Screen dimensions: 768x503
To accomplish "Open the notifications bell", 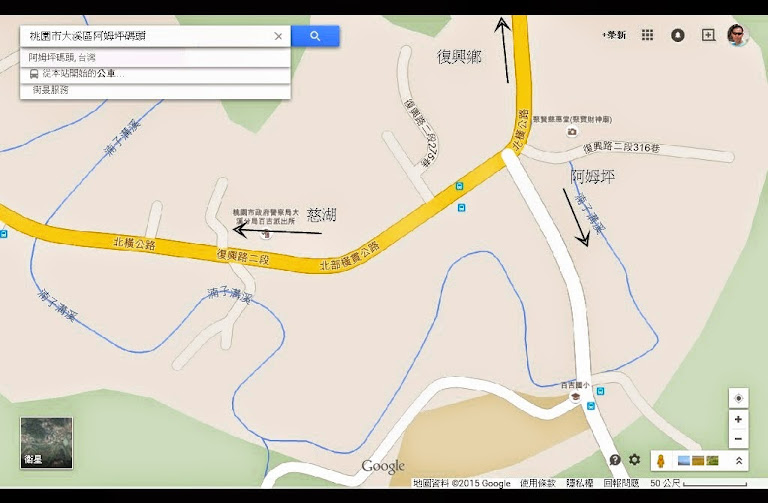I will click(x=678, y=35).
